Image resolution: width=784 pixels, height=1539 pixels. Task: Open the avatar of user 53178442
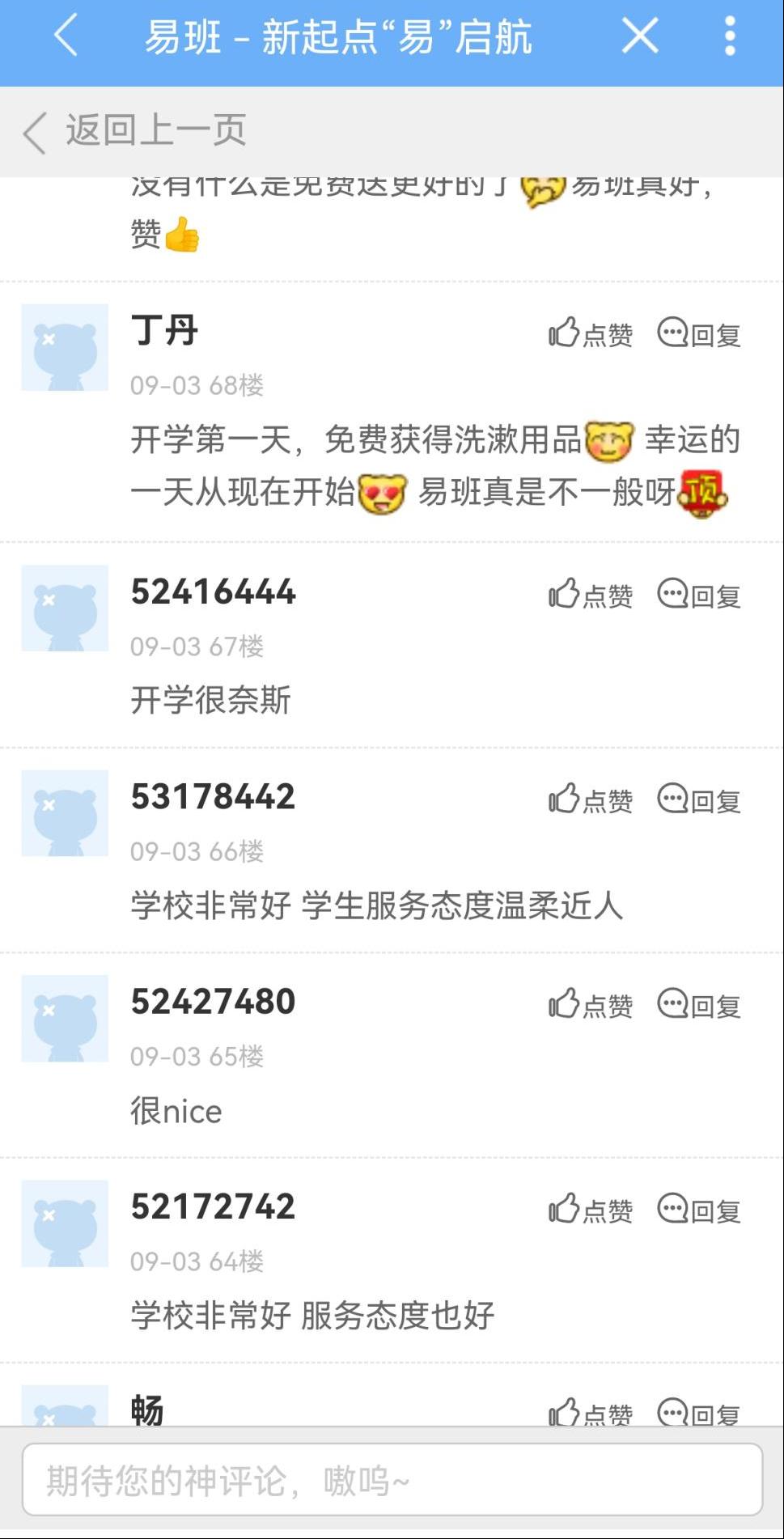pos(65,813)
